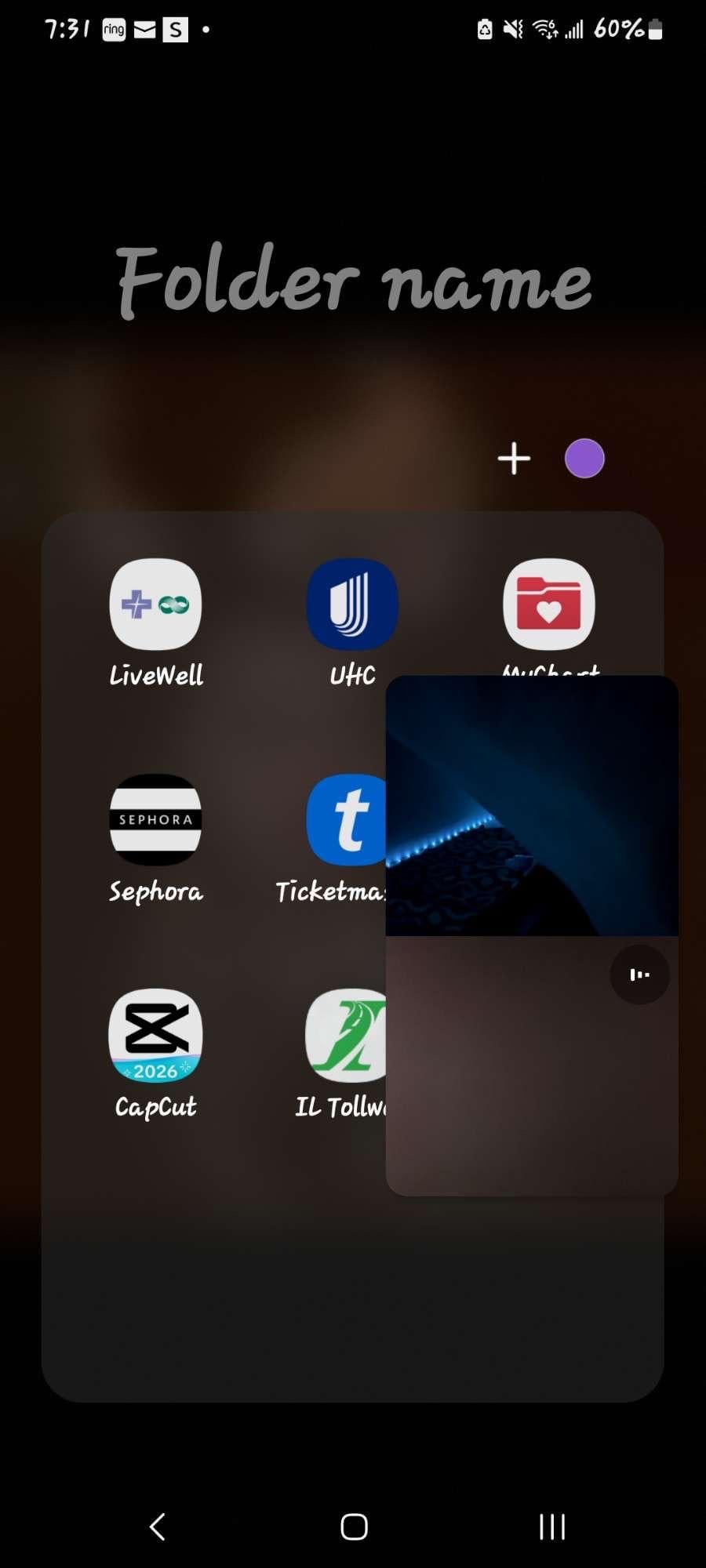Change folder color with purple dot

pyautogui.click(x=584, y=459)
